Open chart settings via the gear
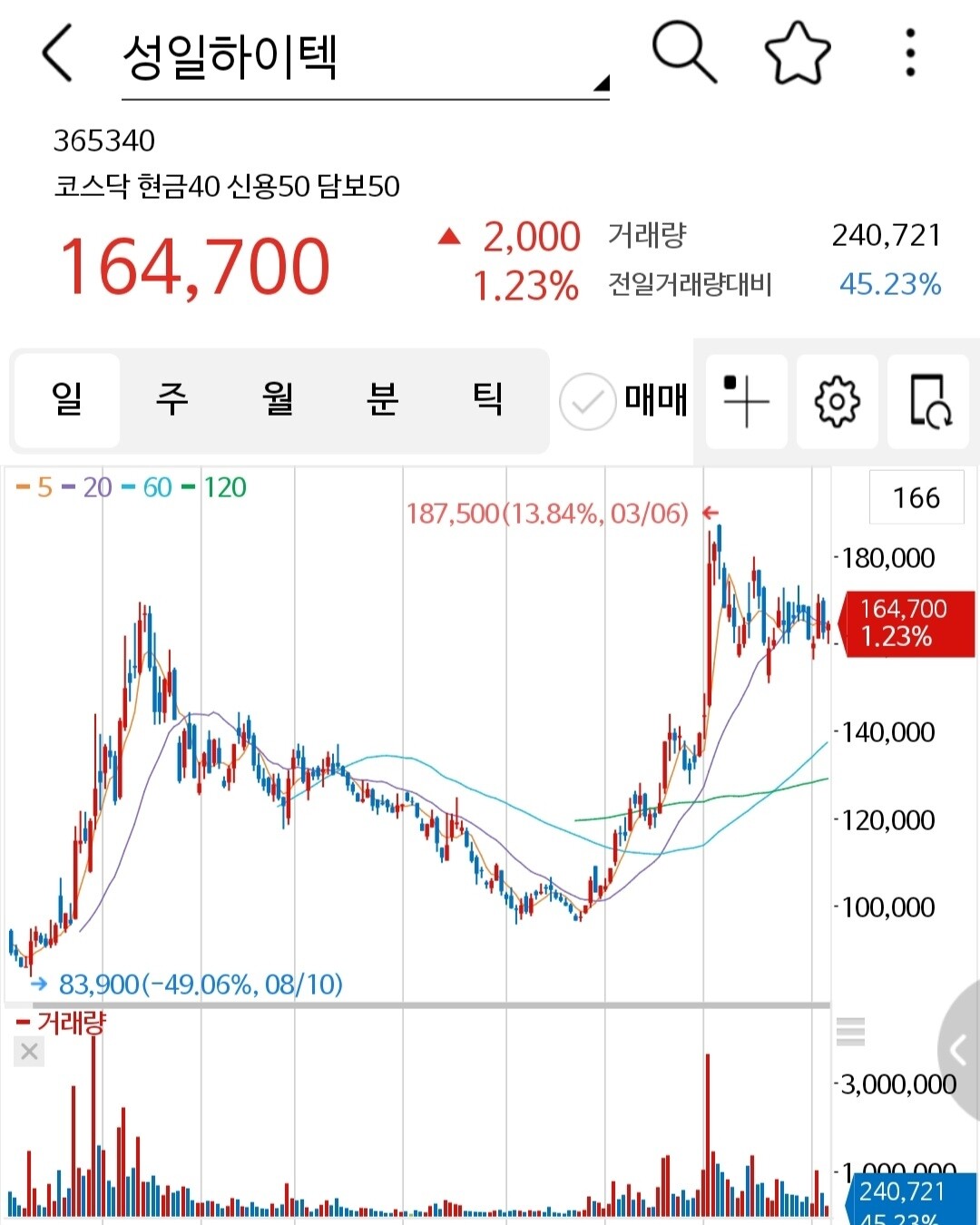Image resolution: width=980 pixels, height=1225 pixels. coord(836,401)
